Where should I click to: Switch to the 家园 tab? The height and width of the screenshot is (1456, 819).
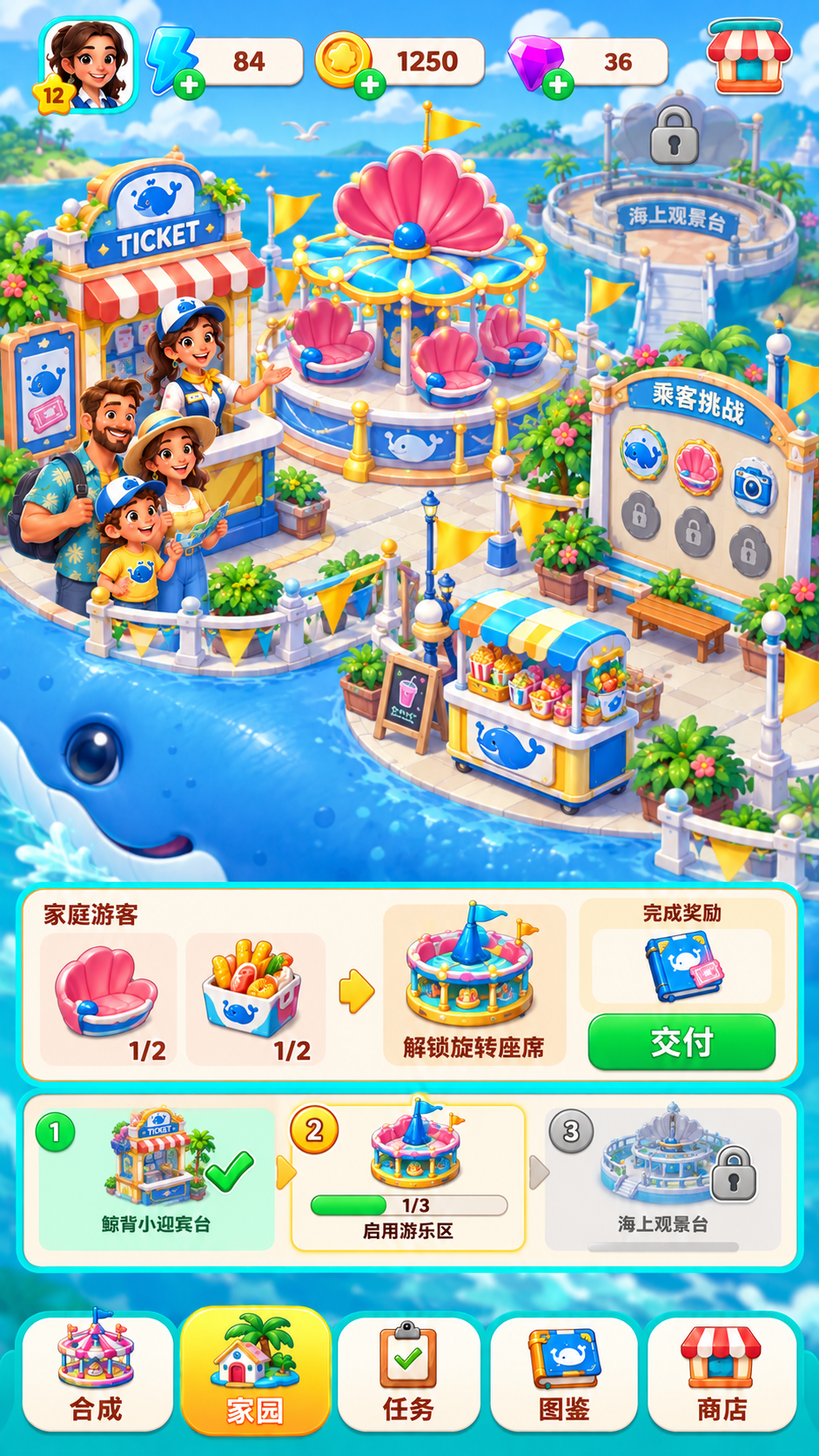click(x=255, y=1371)
